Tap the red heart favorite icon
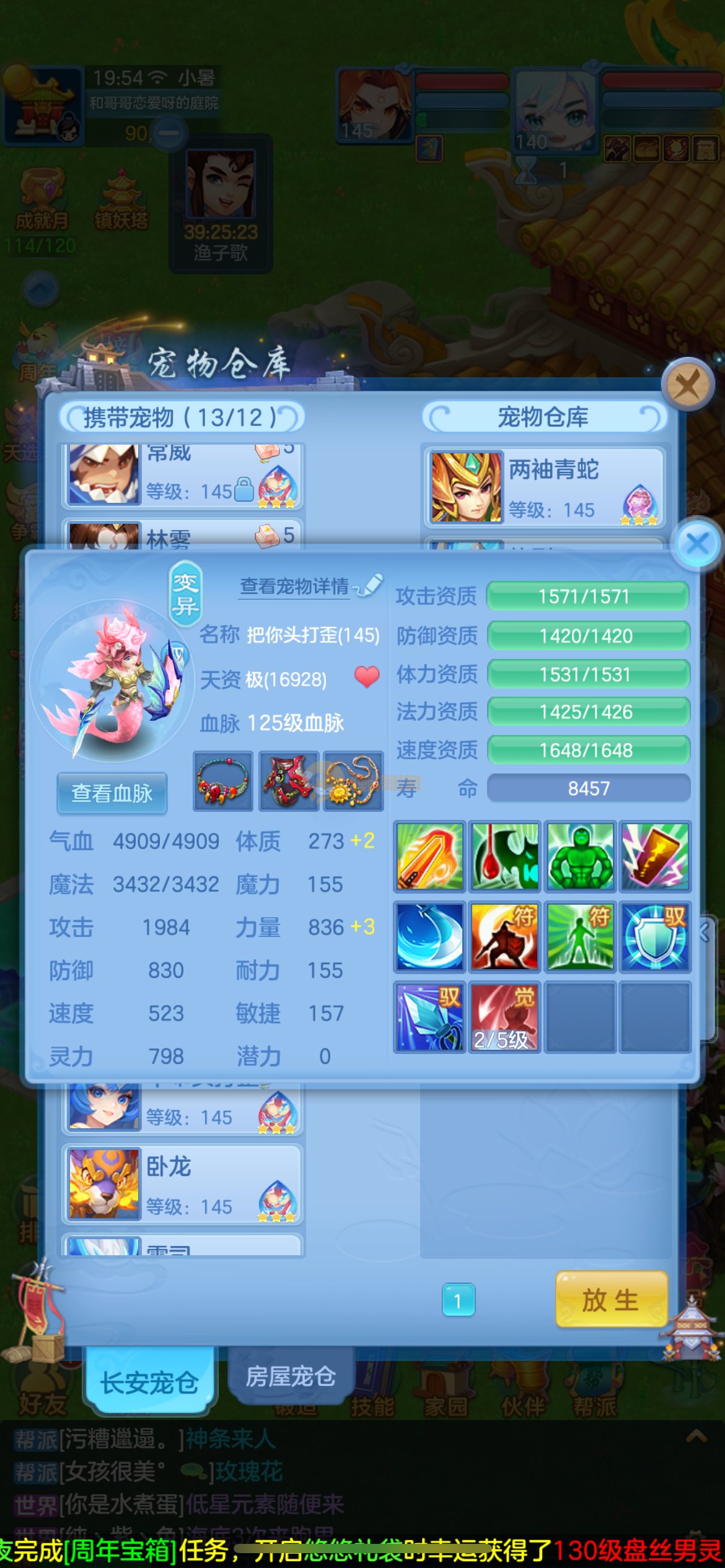Viewport: 725px width, 1568px height. point(367,677)
